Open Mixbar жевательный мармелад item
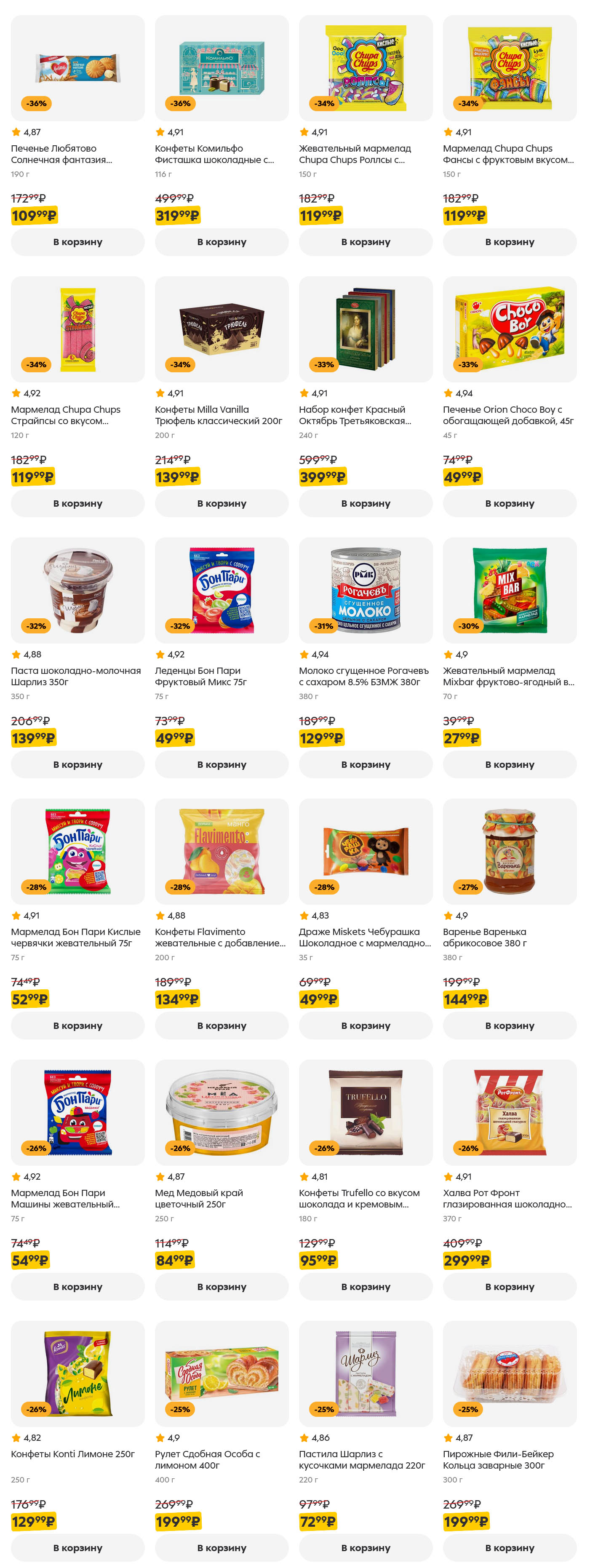The width and height of the screenshot is (598, 1568). pos(509,590)
